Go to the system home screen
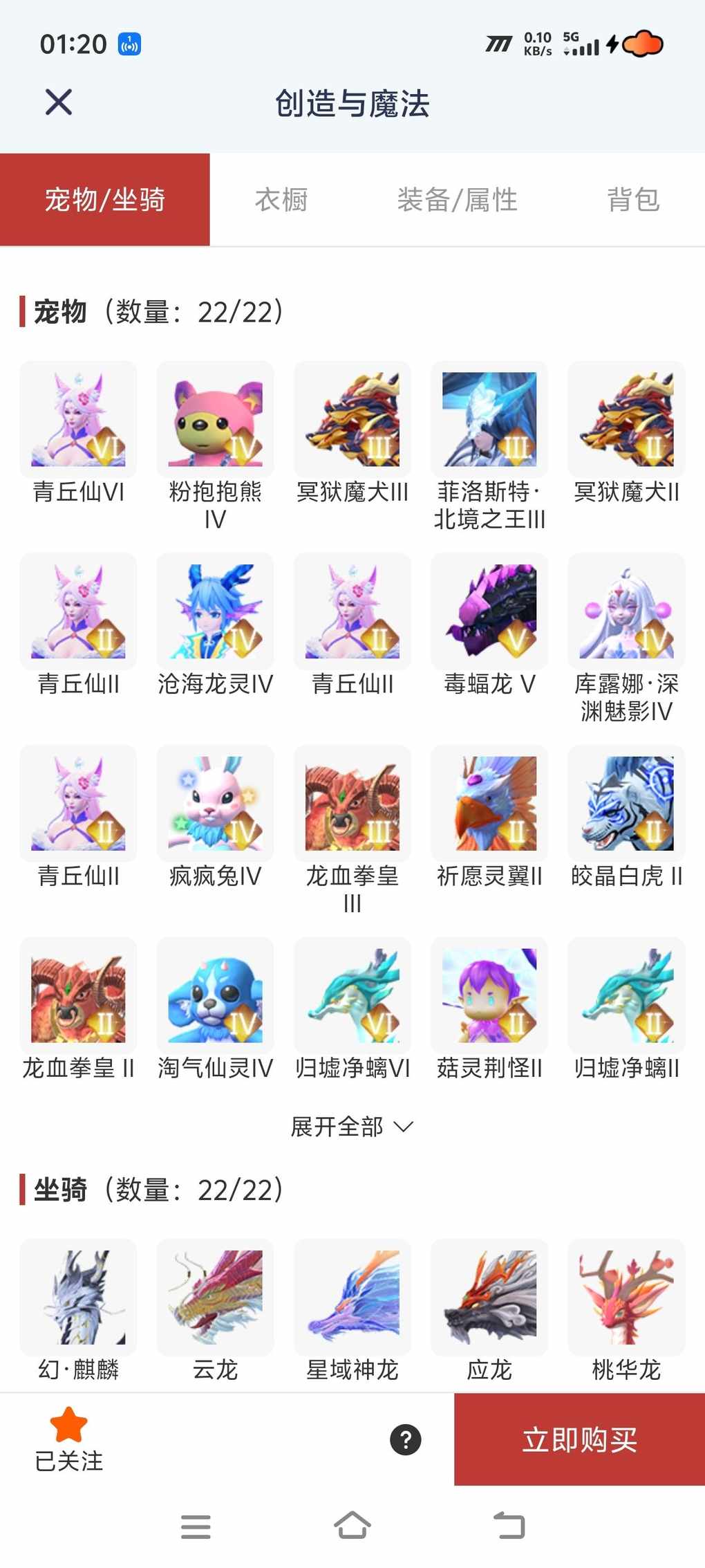The width and height of the screenshot is (705, 1568). point(352,1525)
